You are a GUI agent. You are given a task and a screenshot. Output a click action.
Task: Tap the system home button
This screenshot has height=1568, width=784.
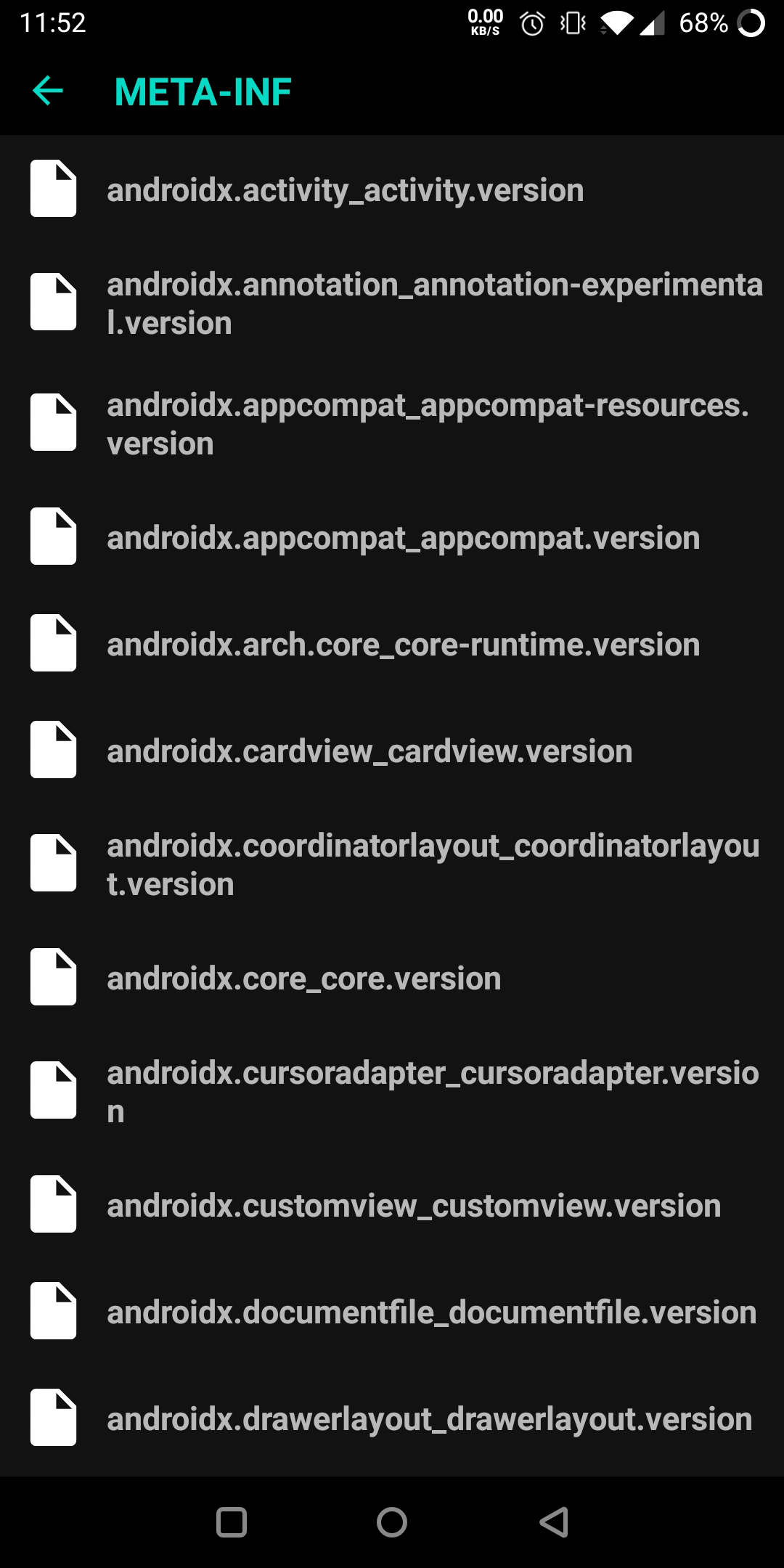coord(392,1522)
